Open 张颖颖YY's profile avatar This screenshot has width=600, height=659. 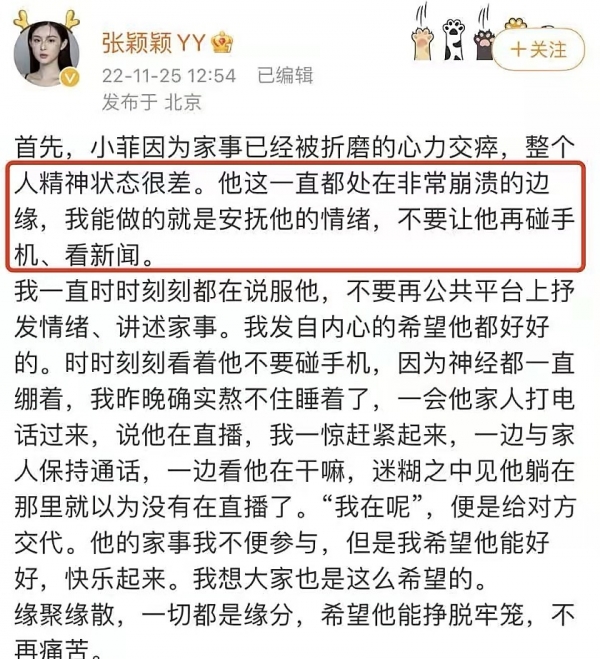click(x=46, y=52)
